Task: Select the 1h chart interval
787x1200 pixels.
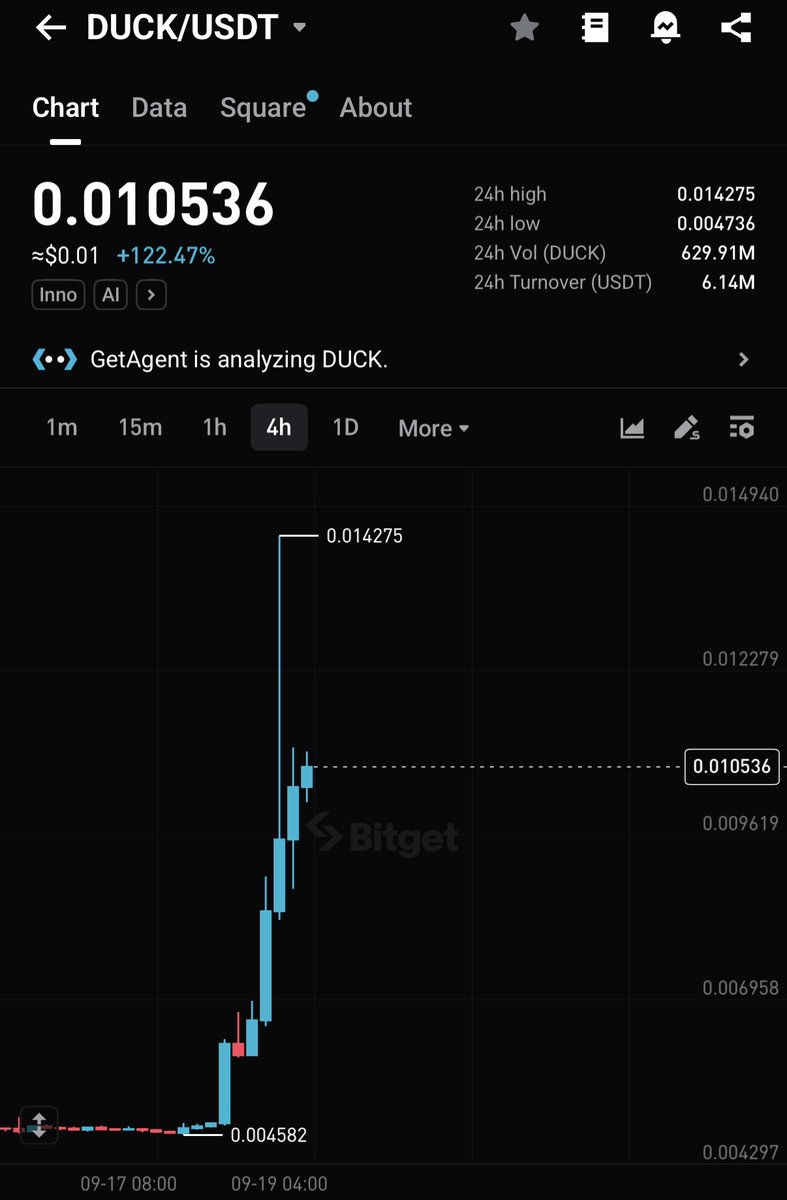Action: (x=214, y=428)
